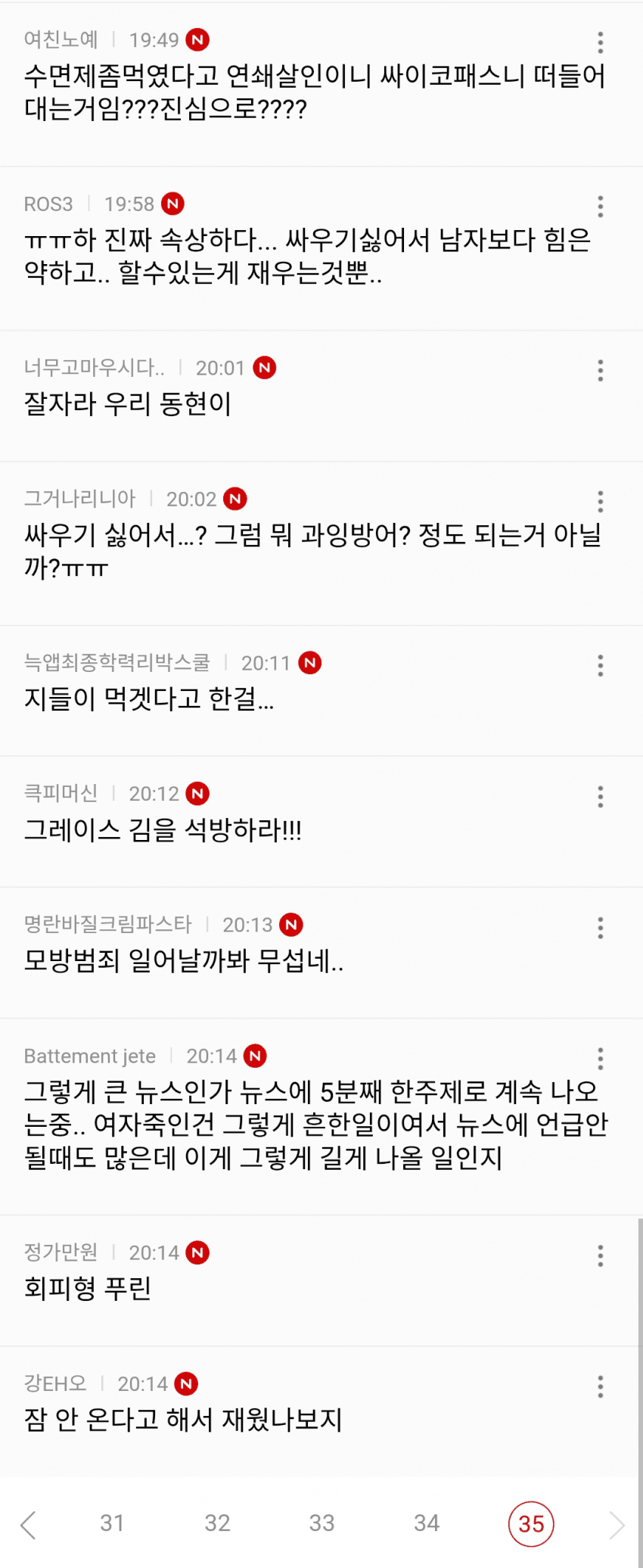Screen dimensions: 643x1568
Task: Go to comment page 32
Action: [217, 1523]
